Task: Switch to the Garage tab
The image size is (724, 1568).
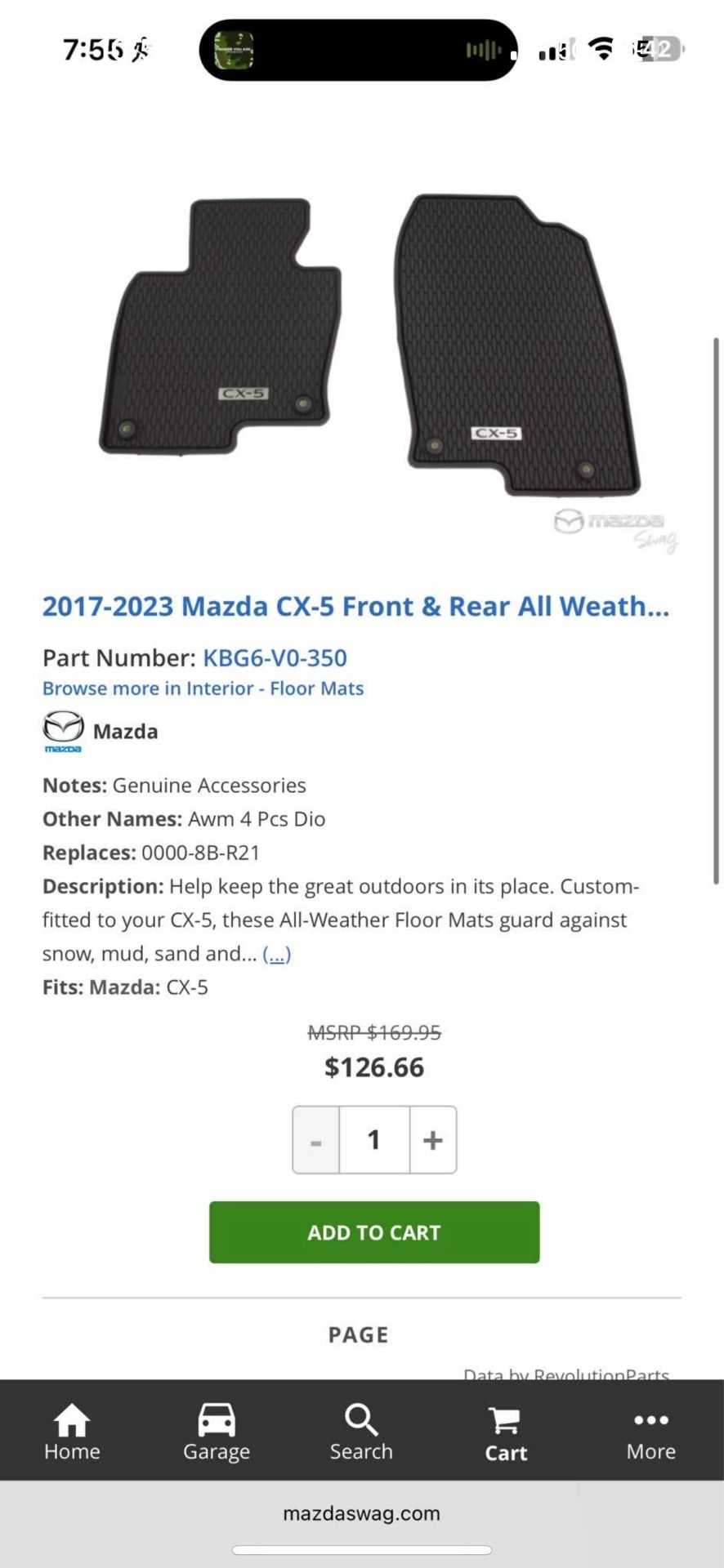Action: (217, 1432)
